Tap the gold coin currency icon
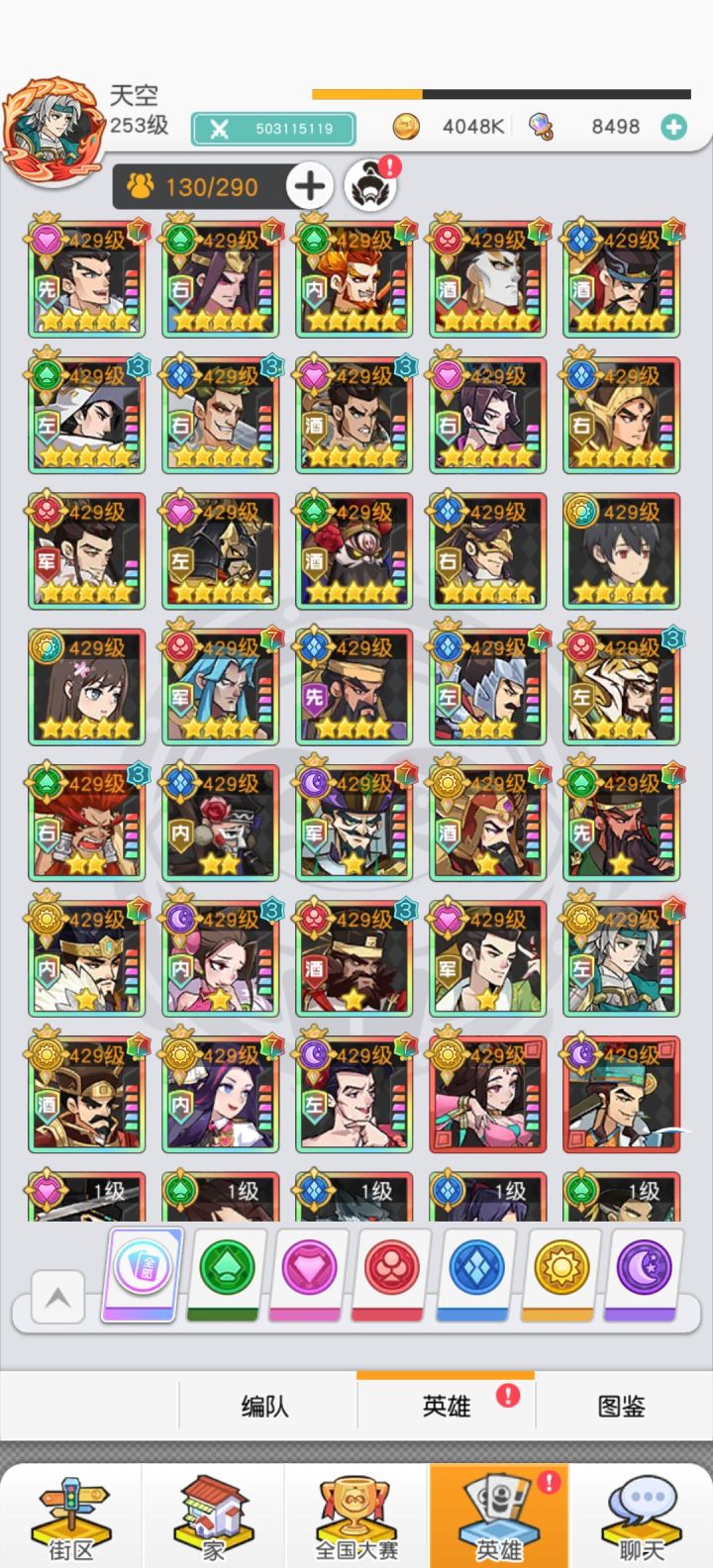 [407, 127]
